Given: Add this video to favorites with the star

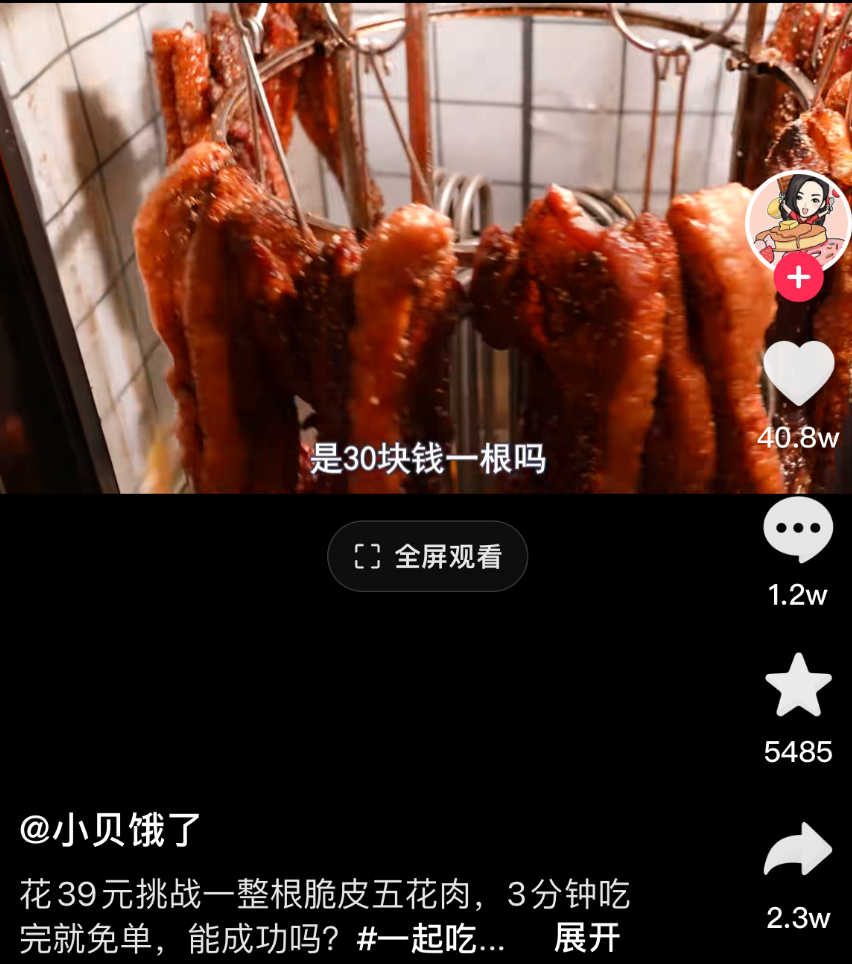Looking at the screenshot, I should 798,686.
